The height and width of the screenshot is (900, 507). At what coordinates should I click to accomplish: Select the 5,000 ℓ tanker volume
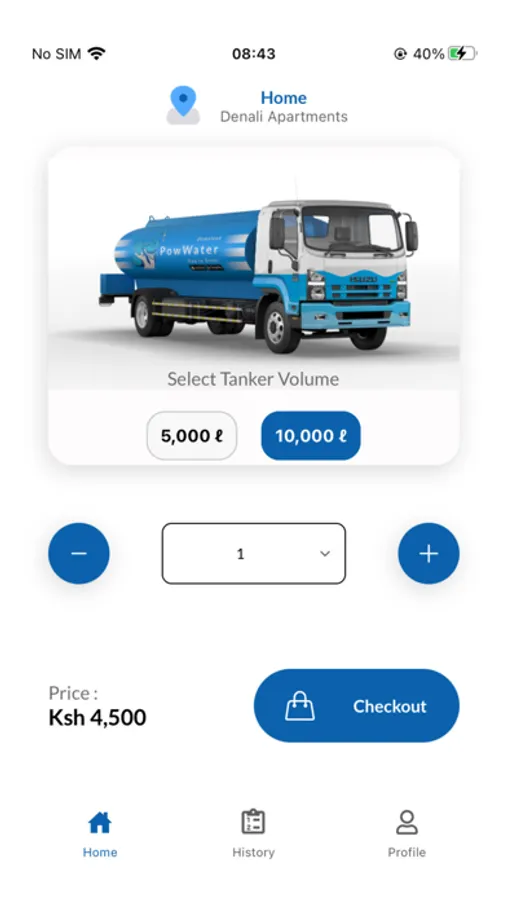point(192,436)
